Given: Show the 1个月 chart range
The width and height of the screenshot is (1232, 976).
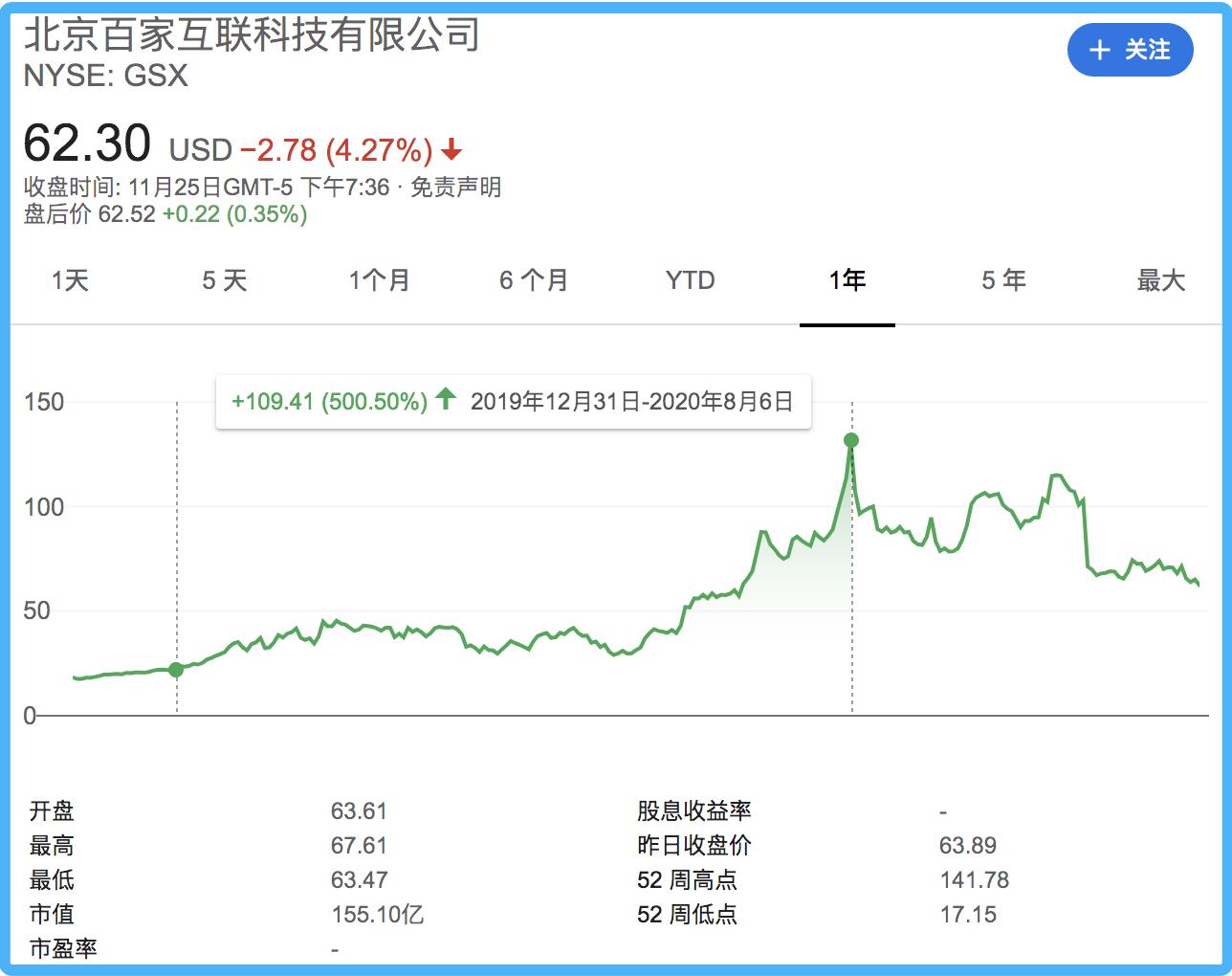Looking at the screenshot, I should 380,280.
